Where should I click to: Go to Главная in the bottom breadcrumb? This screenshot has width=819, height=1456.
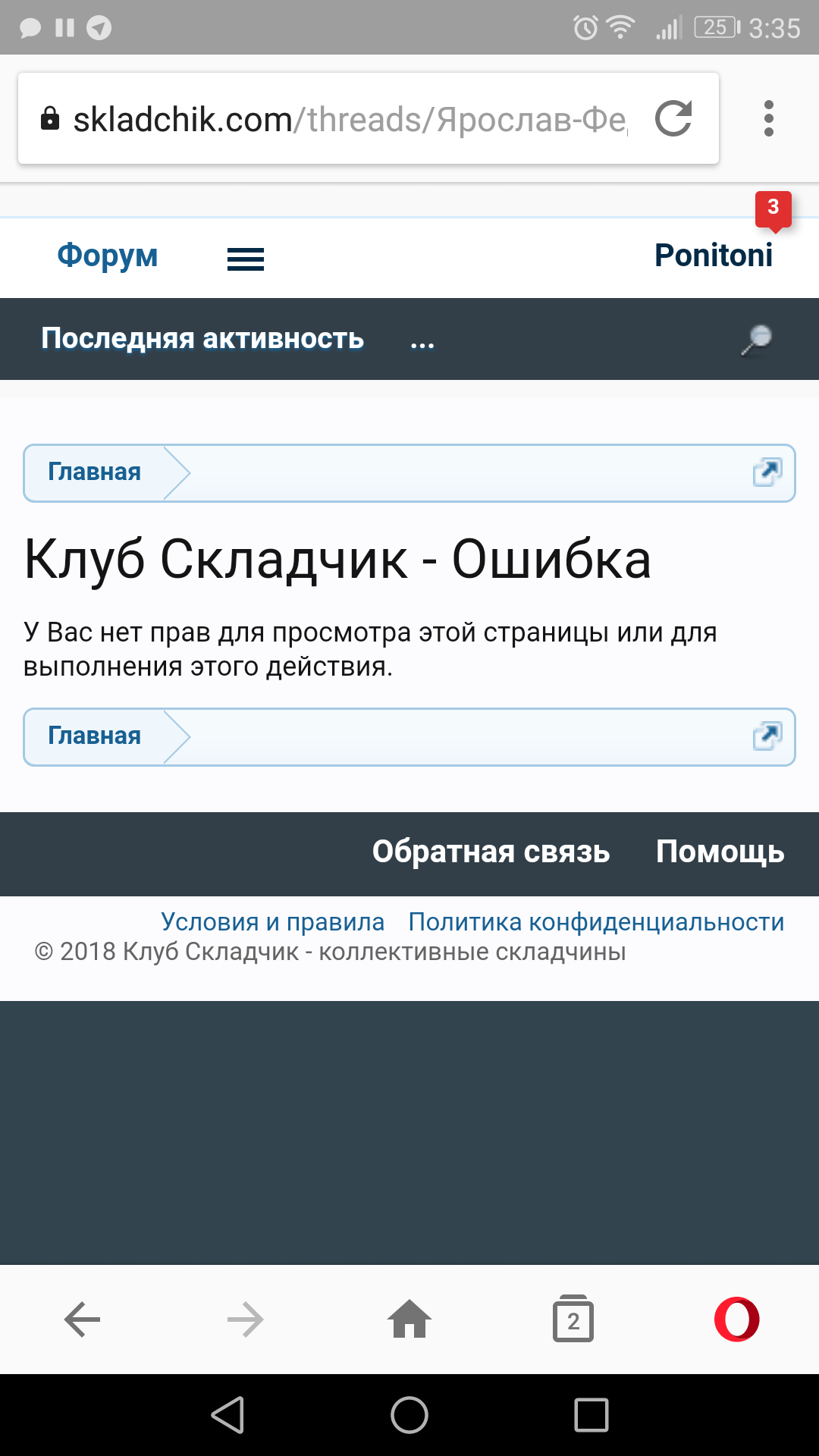coord(95,736)
